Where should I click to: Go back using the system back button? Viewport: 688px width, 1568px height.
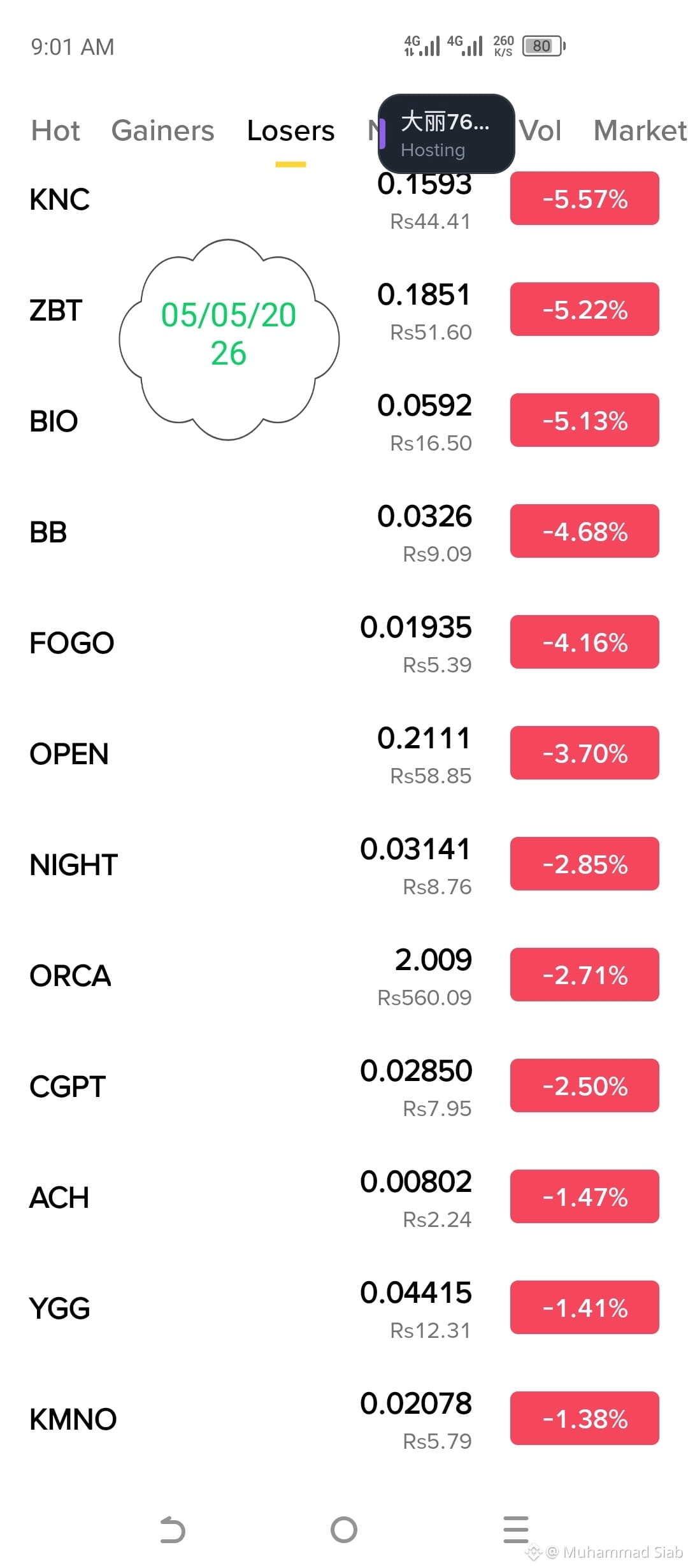pos(172,1530)
